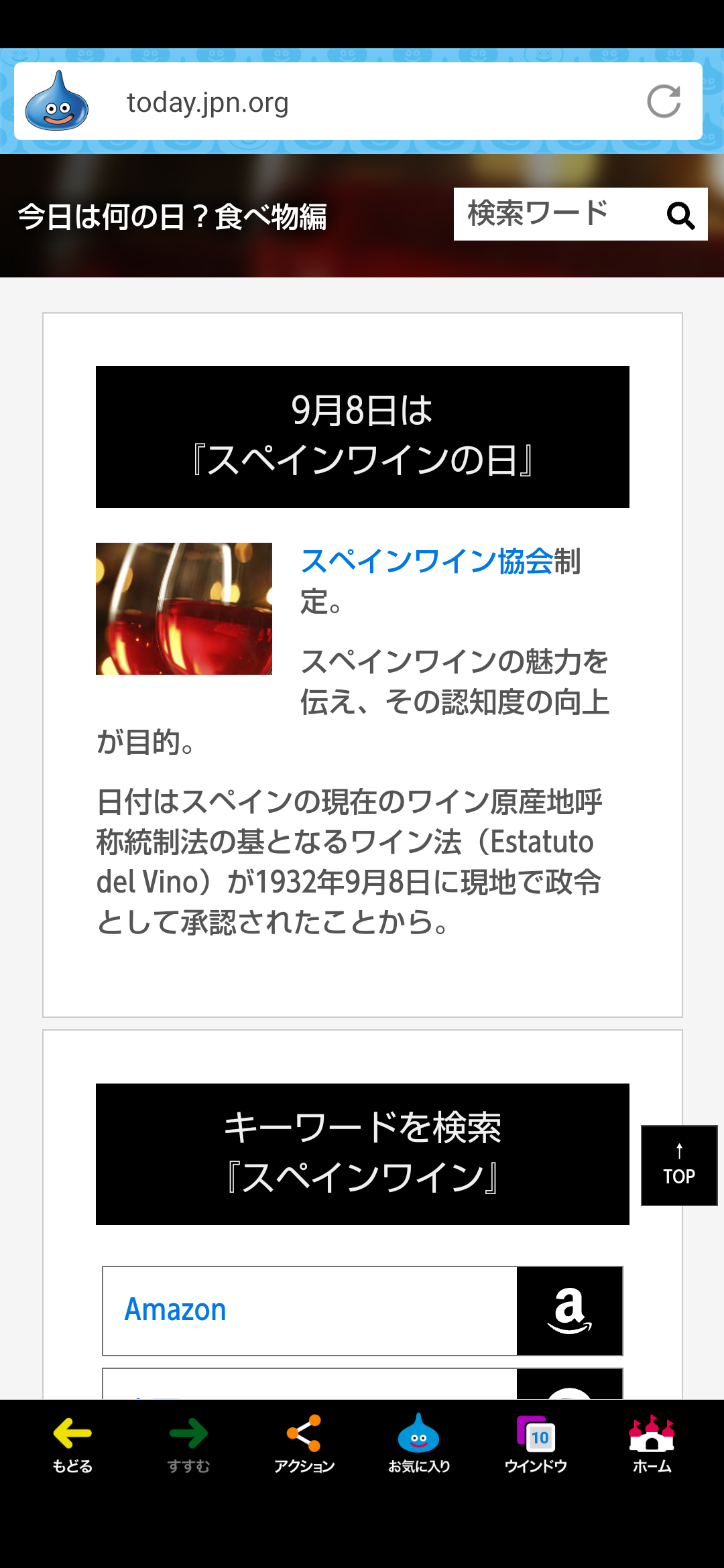Tap the magnifier search icon

680,215
